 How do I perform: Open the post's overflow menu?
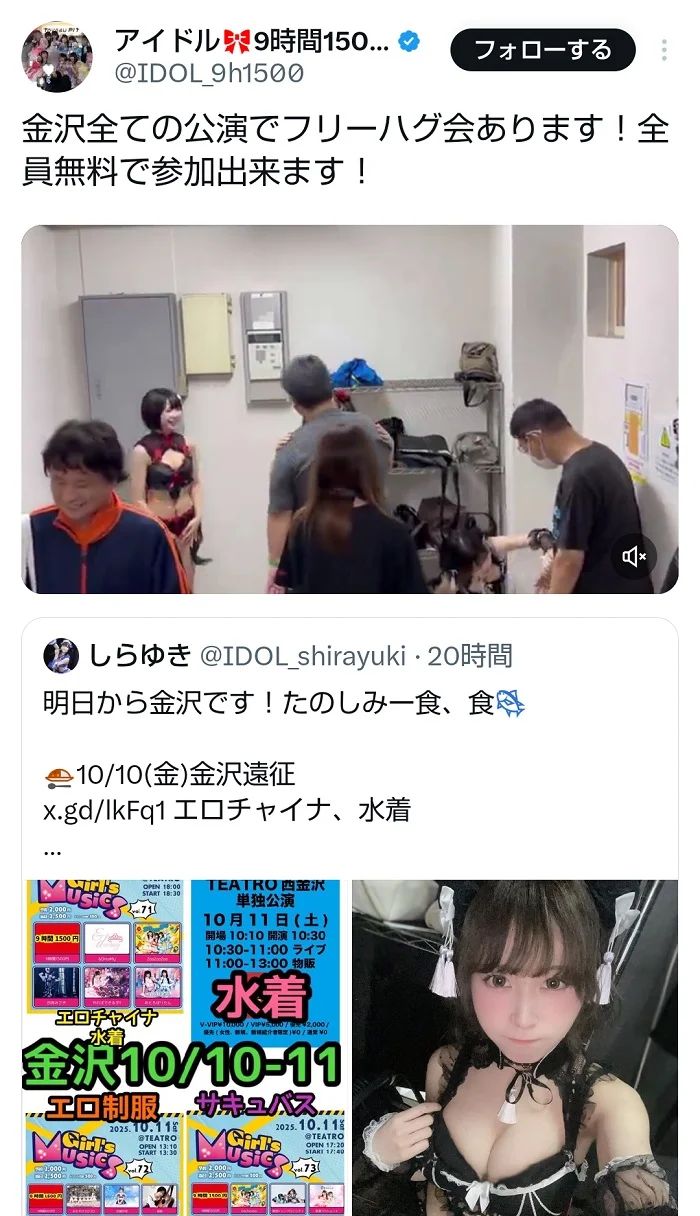pyautogui.click(x=664, y=50)
